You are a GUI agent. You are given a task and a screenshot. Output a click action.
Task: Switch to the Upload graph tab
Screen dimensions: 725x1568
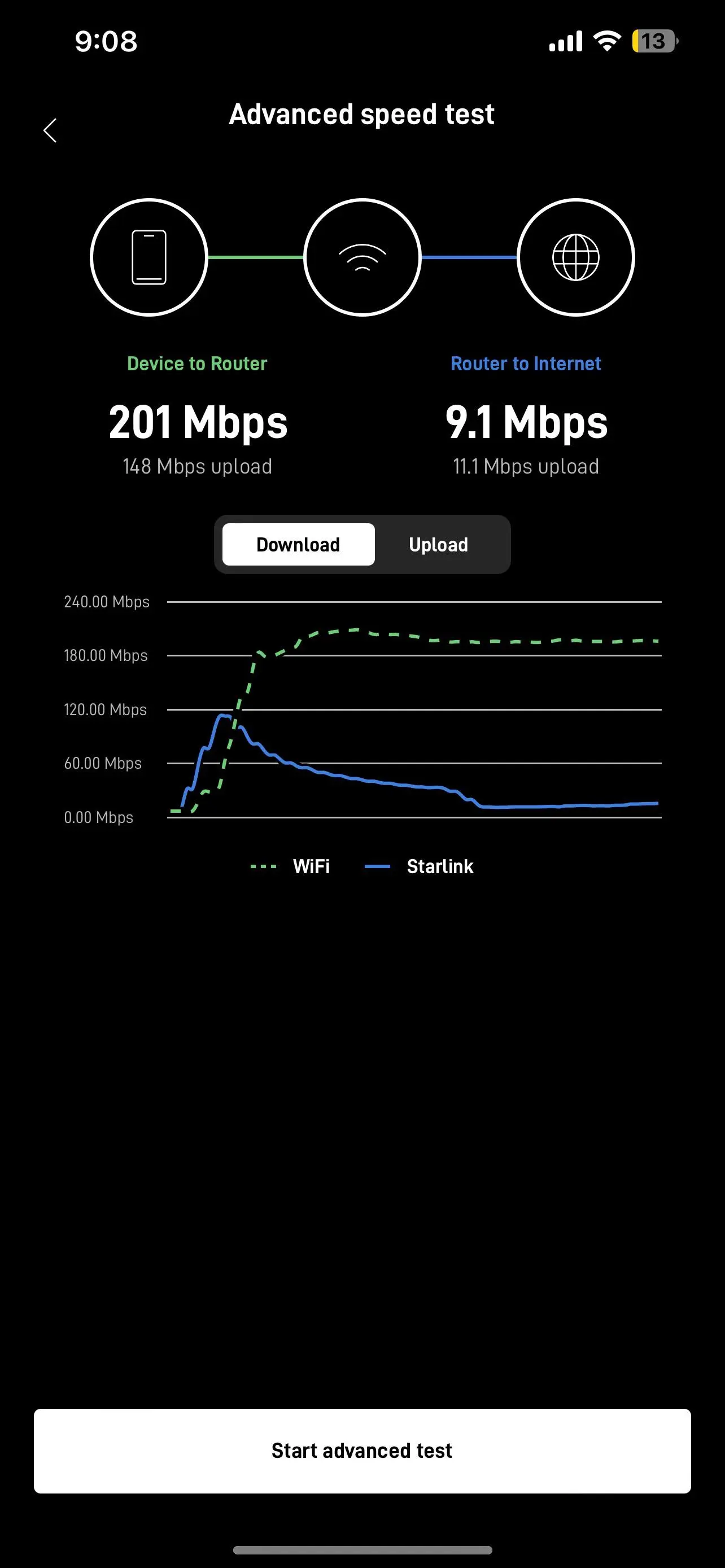[x=438, y=545]
